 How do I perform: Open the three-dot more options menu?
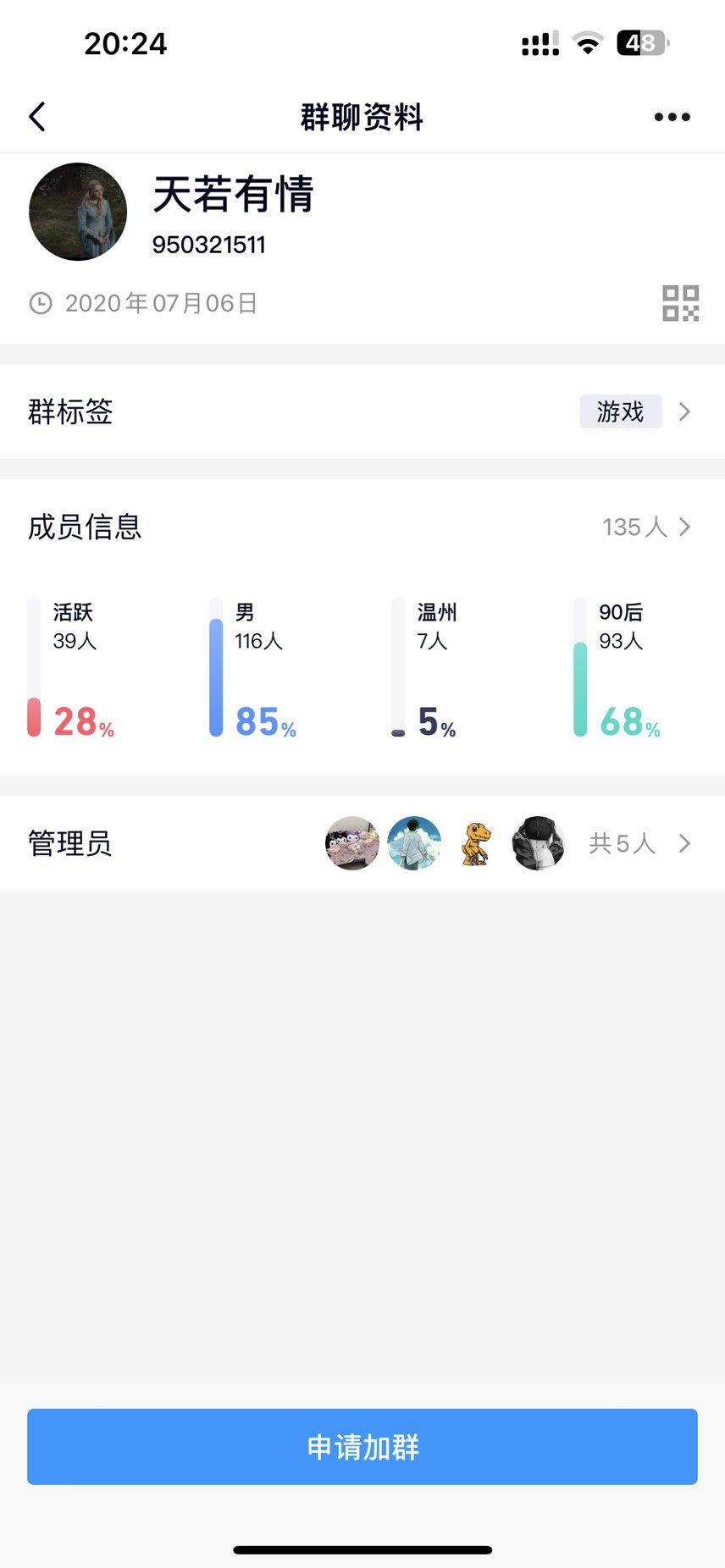672,117
